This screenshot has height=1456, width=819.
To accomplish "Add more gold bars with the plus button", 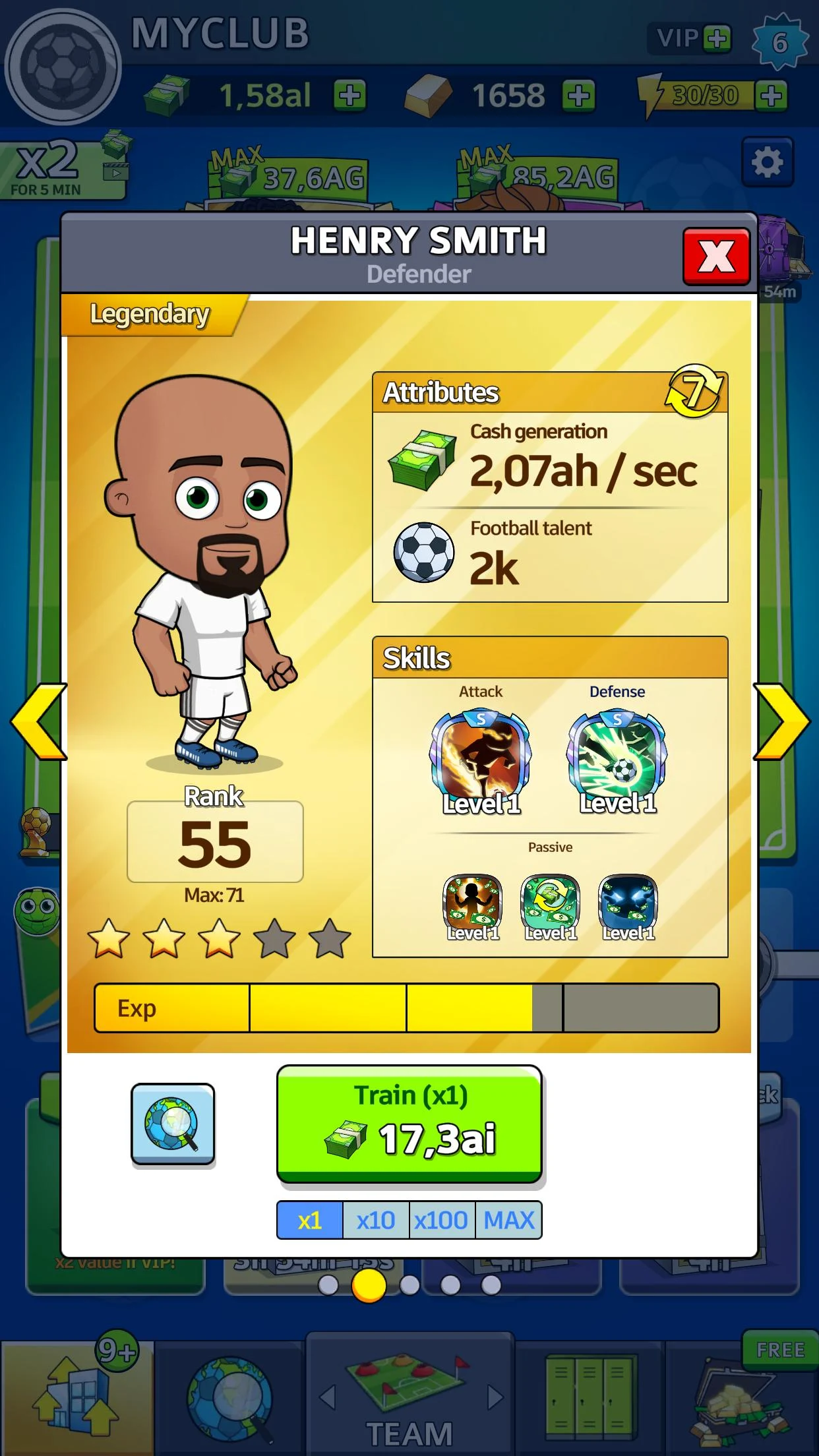I will point(579,96).
